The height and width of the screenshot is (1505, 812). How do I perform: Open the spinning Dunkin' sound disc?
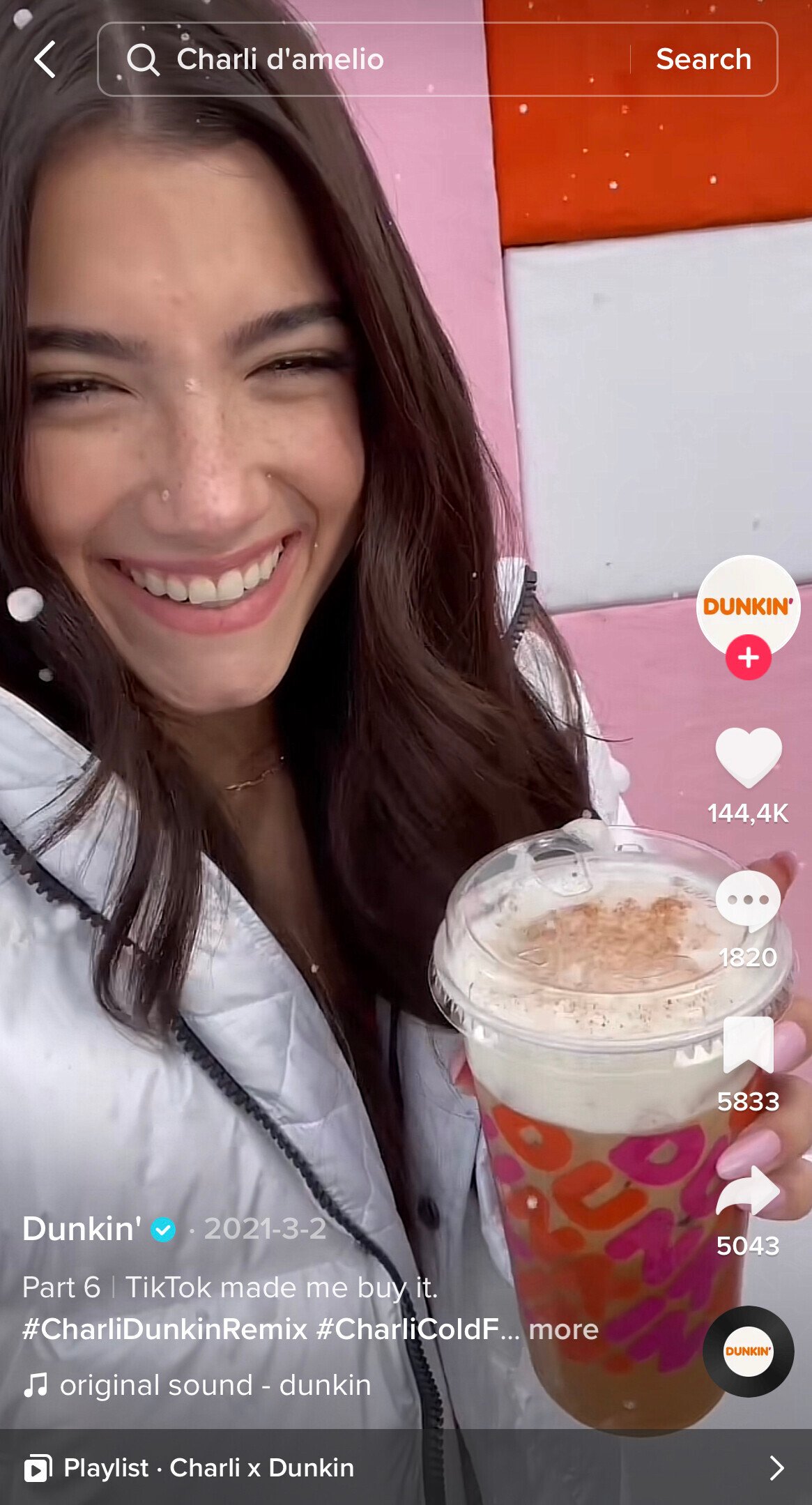pyautogui.click(x=748, y=1351)
